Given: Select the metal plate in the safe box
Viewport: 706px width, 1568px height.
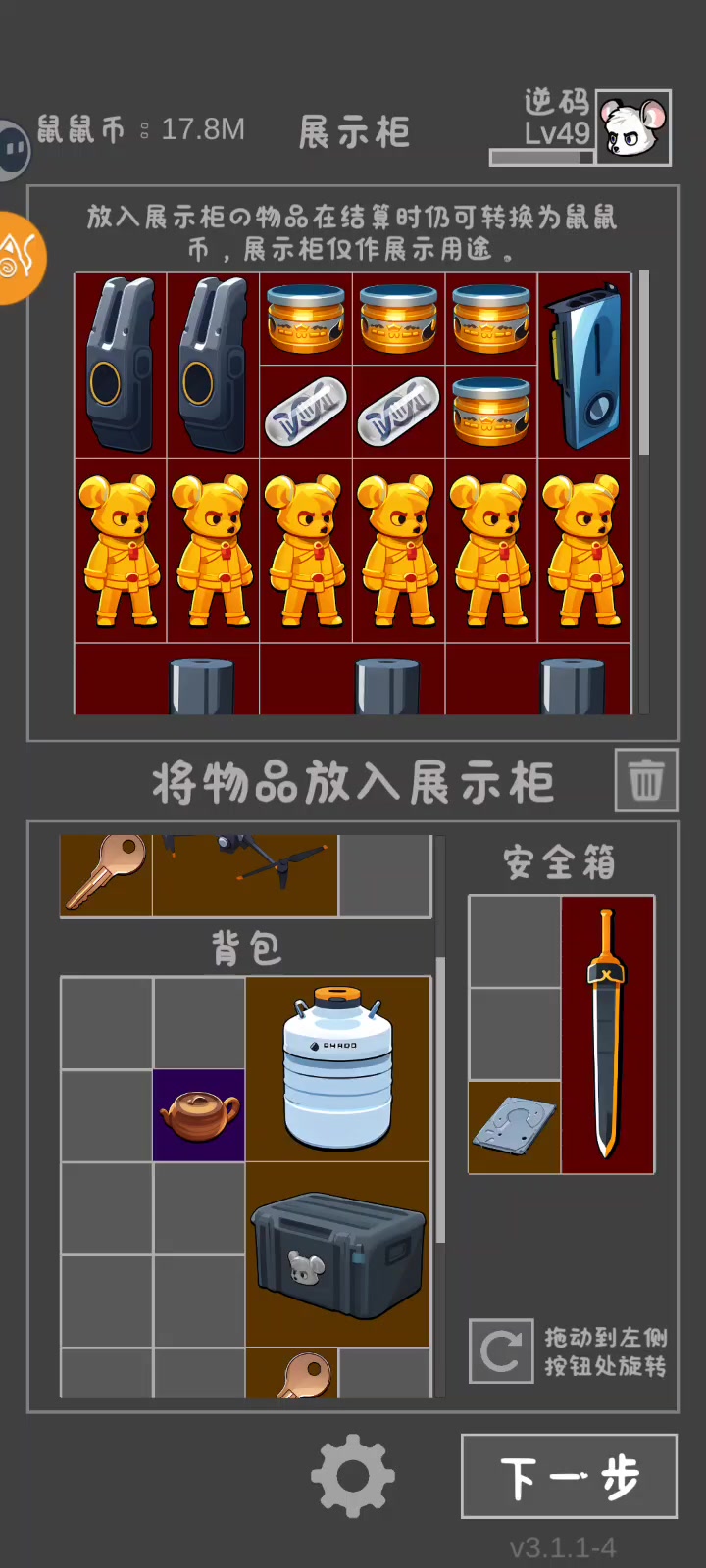Looking at the screenshot, I should [x=515, y=1127].
